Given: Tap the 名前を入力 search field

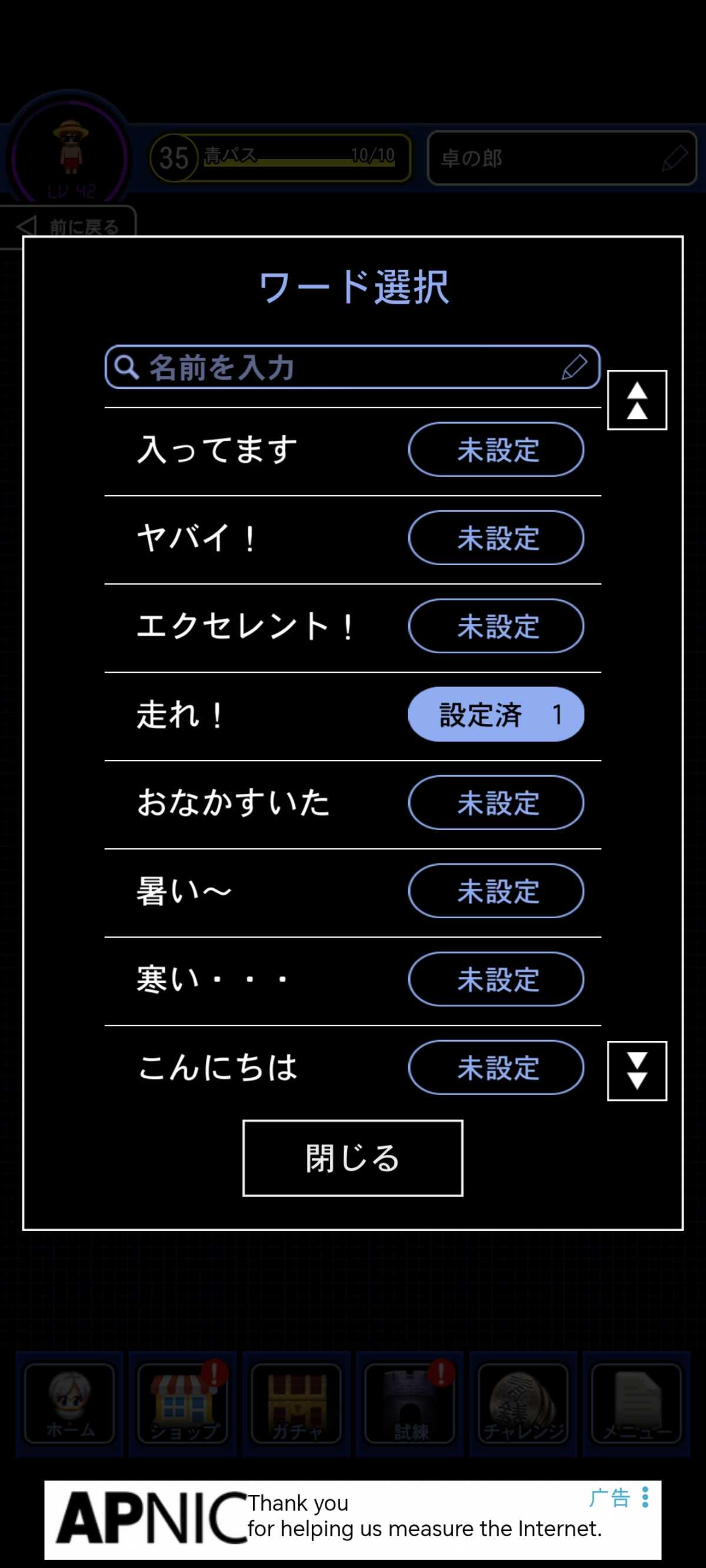Looking at the screenshot, I should coord(352,367).
